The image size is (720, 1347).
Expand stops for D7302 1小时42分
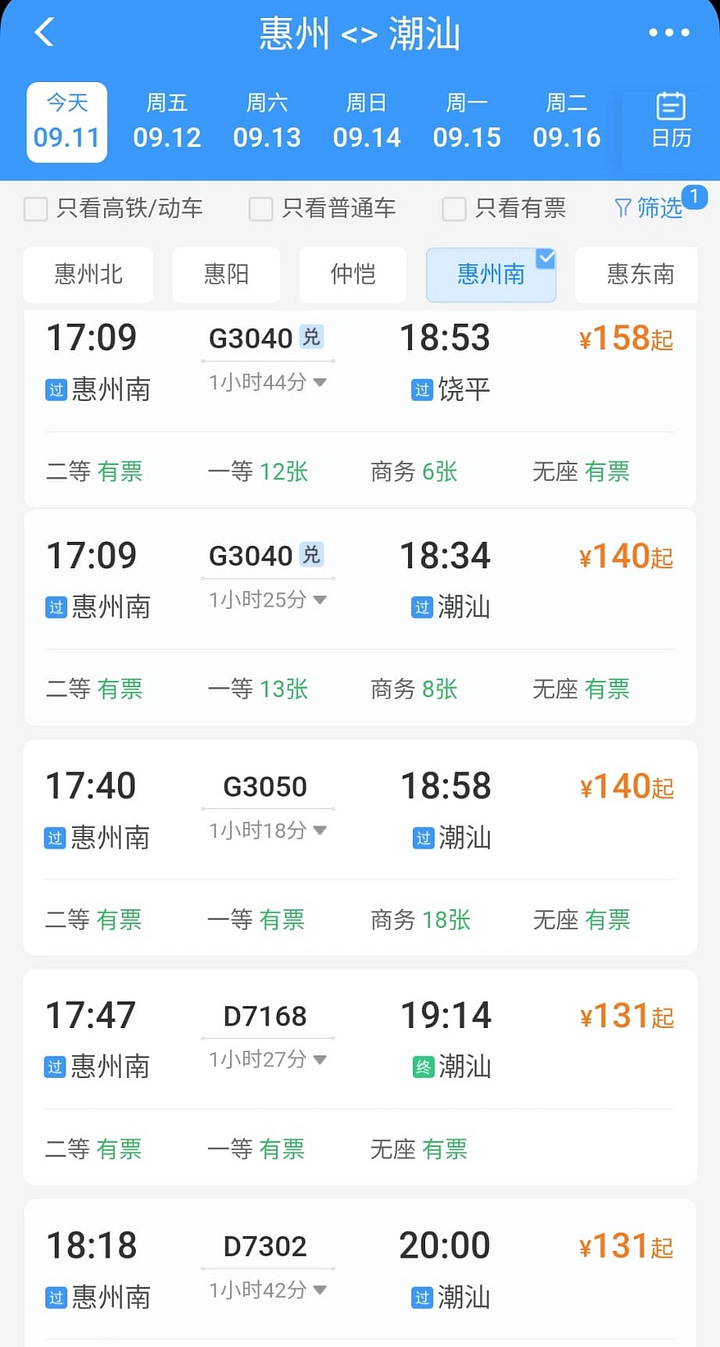(267, 1290)
